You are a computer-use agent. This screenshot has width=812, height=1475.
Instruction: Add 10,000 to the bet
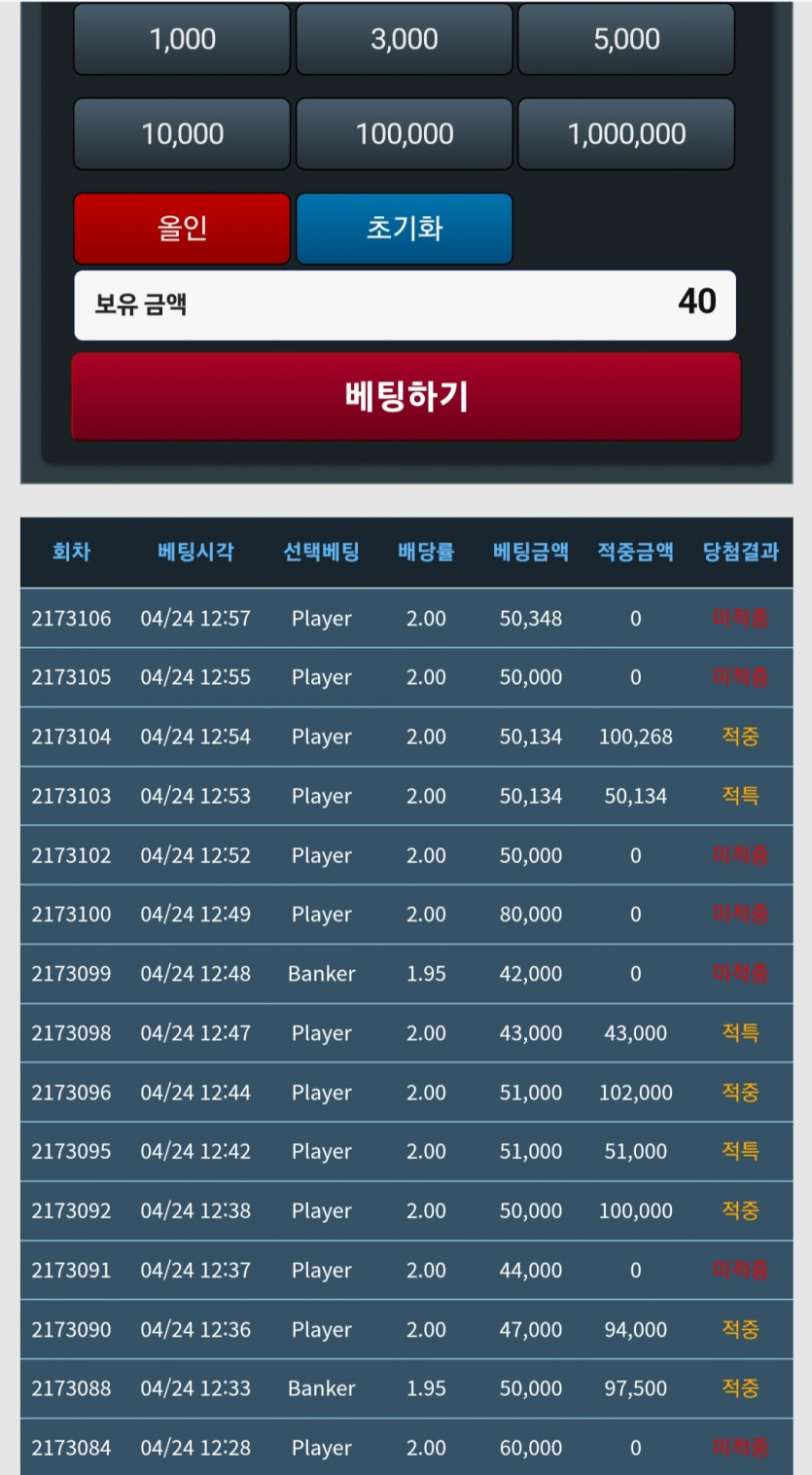coord(182,134)
